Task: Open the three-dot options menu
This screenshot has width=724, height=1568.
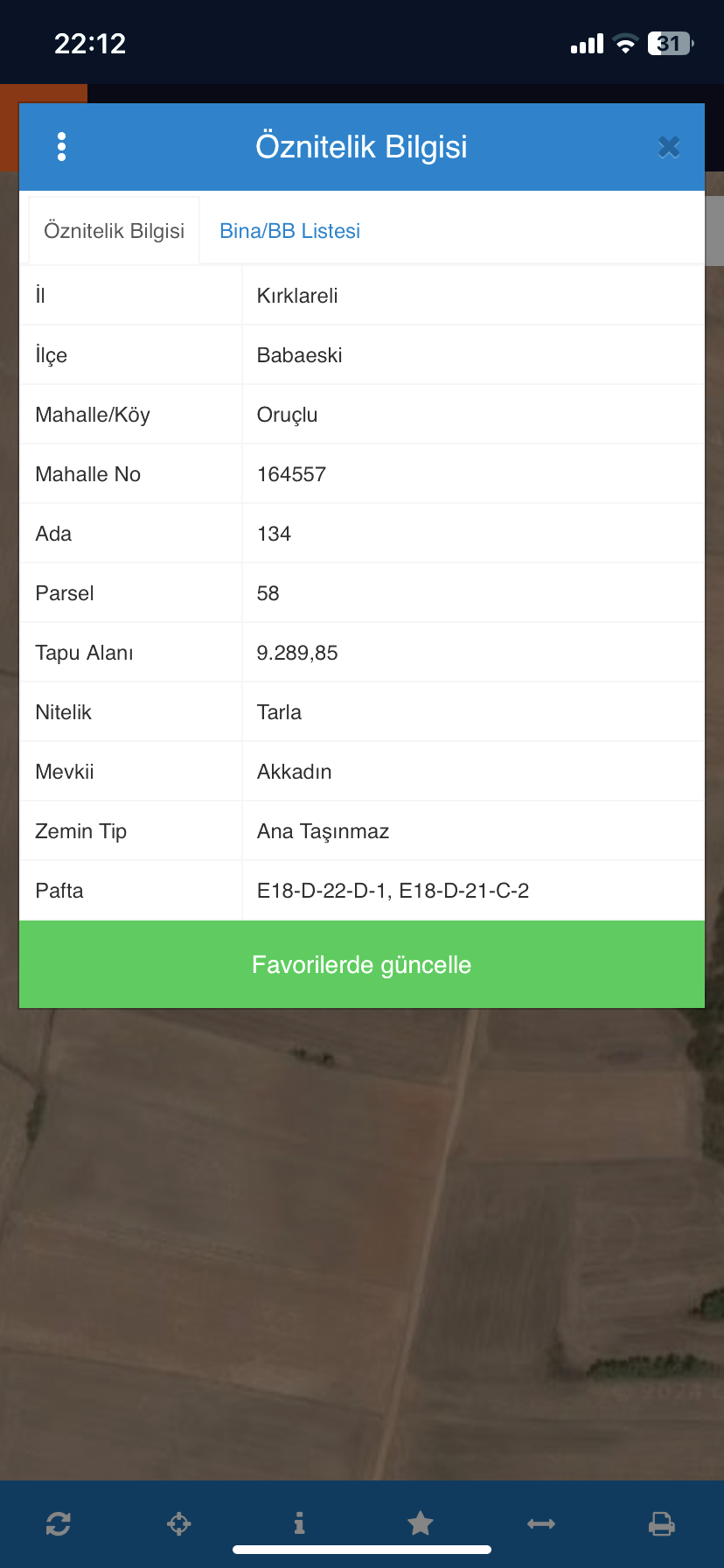Action: tap(61, 147)
